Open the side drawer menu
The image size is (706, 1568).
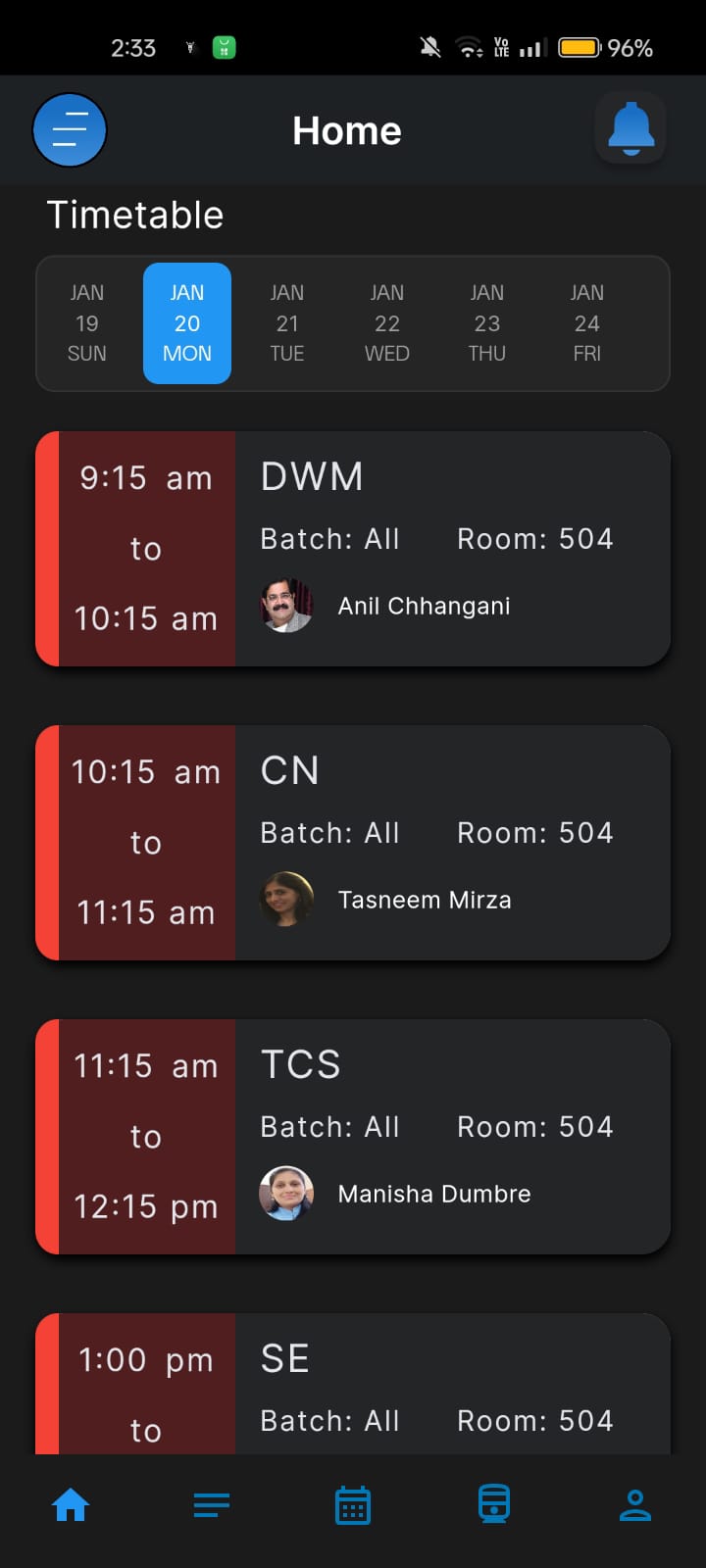(70, 130)
